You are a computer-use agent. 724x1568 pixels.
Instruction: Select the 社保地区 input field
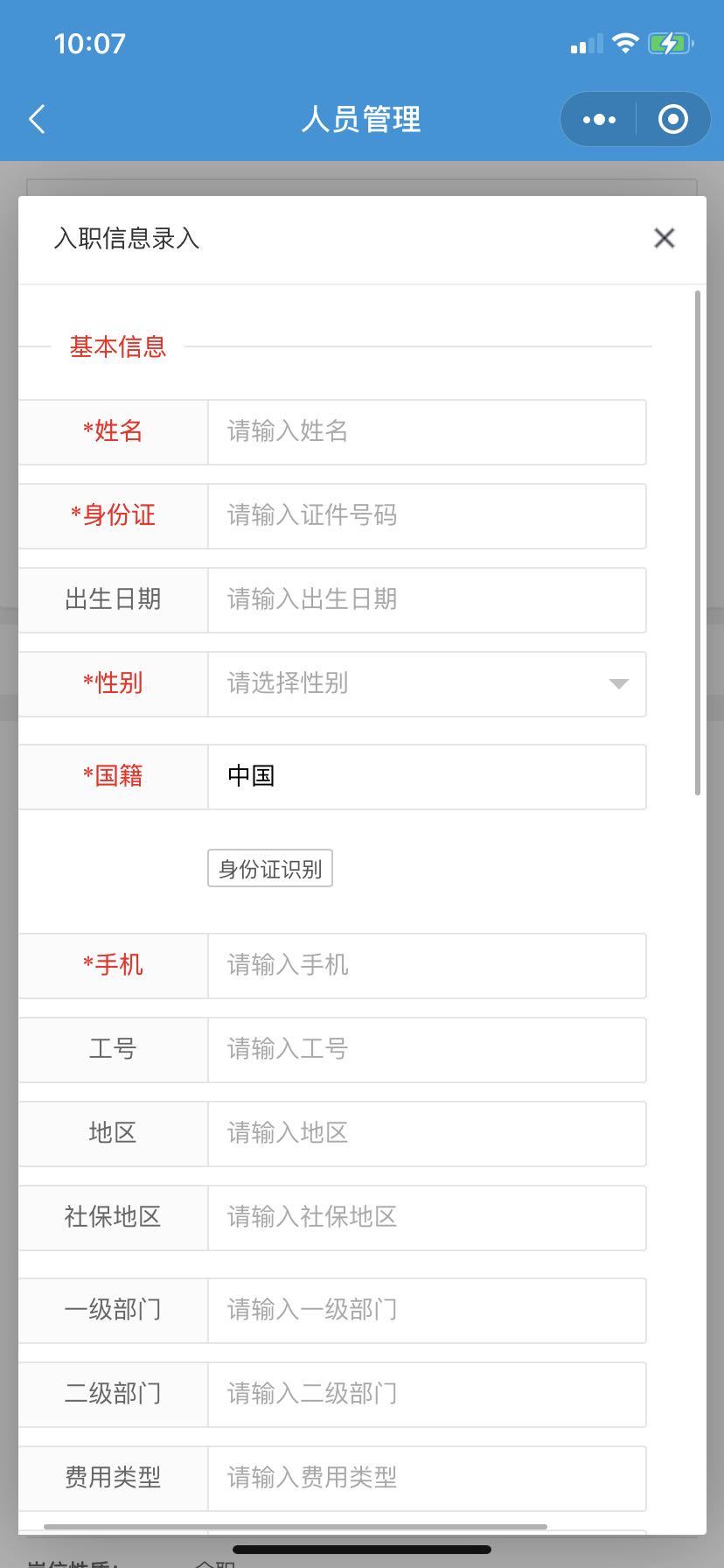pos(427,1218)
